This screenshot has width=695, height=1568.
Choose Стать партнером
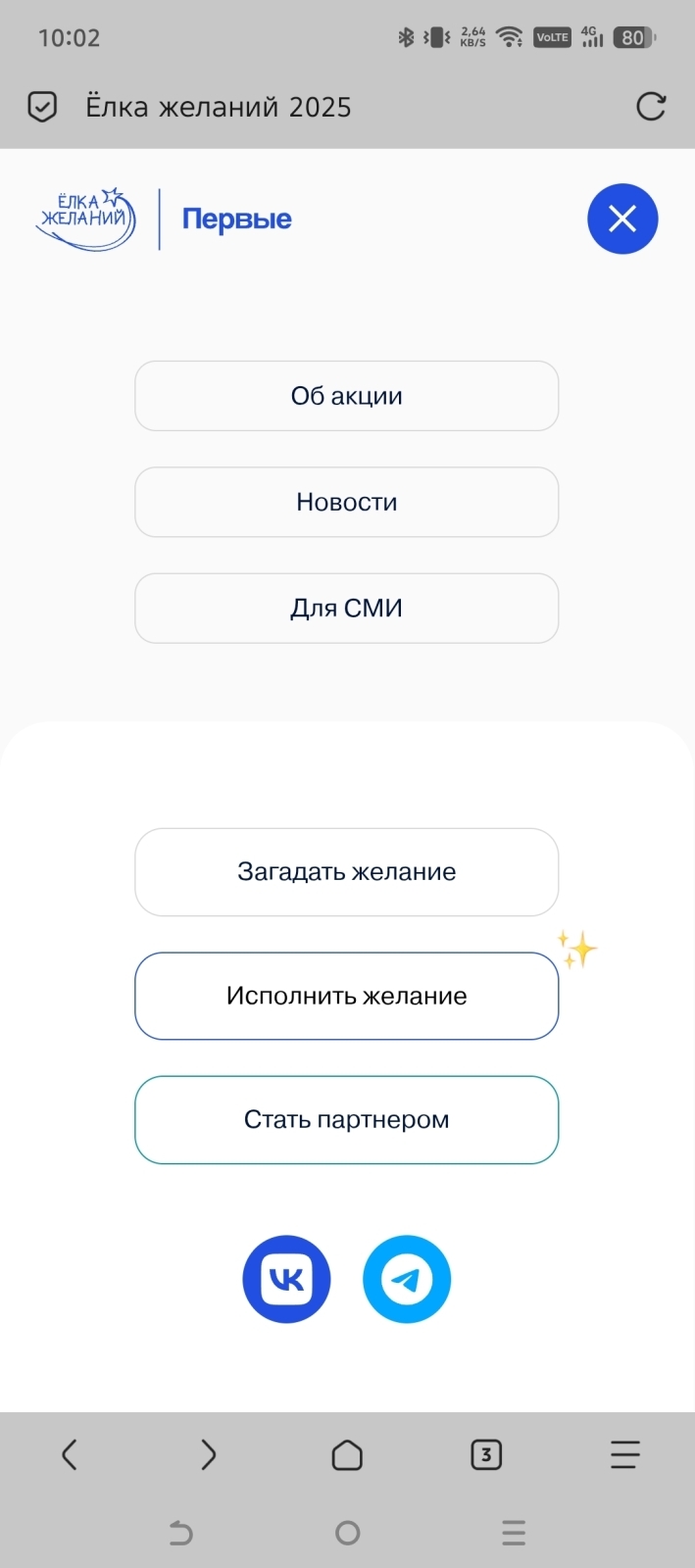[x=346, y=1119]
